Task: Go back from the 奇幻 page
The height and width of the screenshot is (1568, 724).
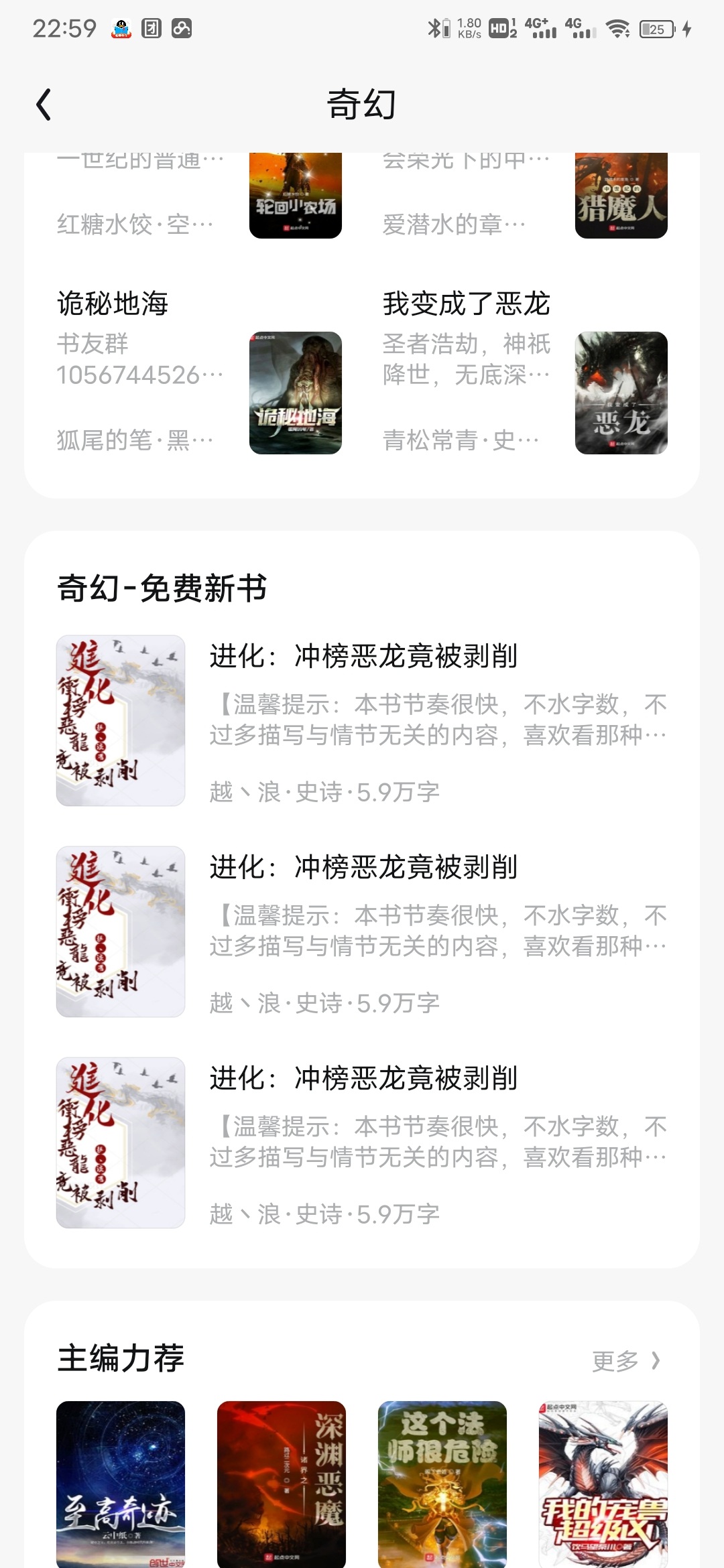Action: coord(44,105)
